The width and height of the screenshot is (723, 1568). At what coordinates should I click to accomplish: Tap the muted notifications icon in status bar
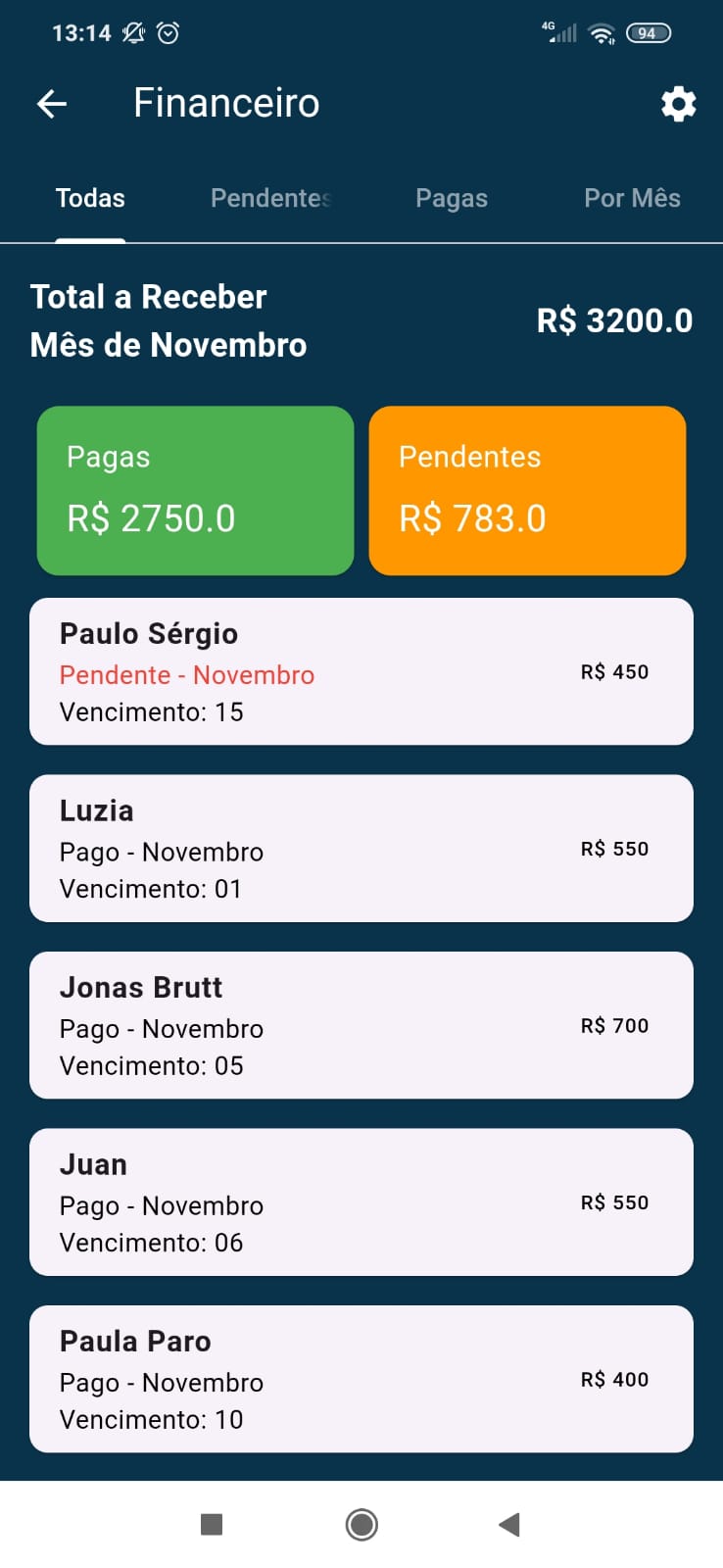point(135,32)
